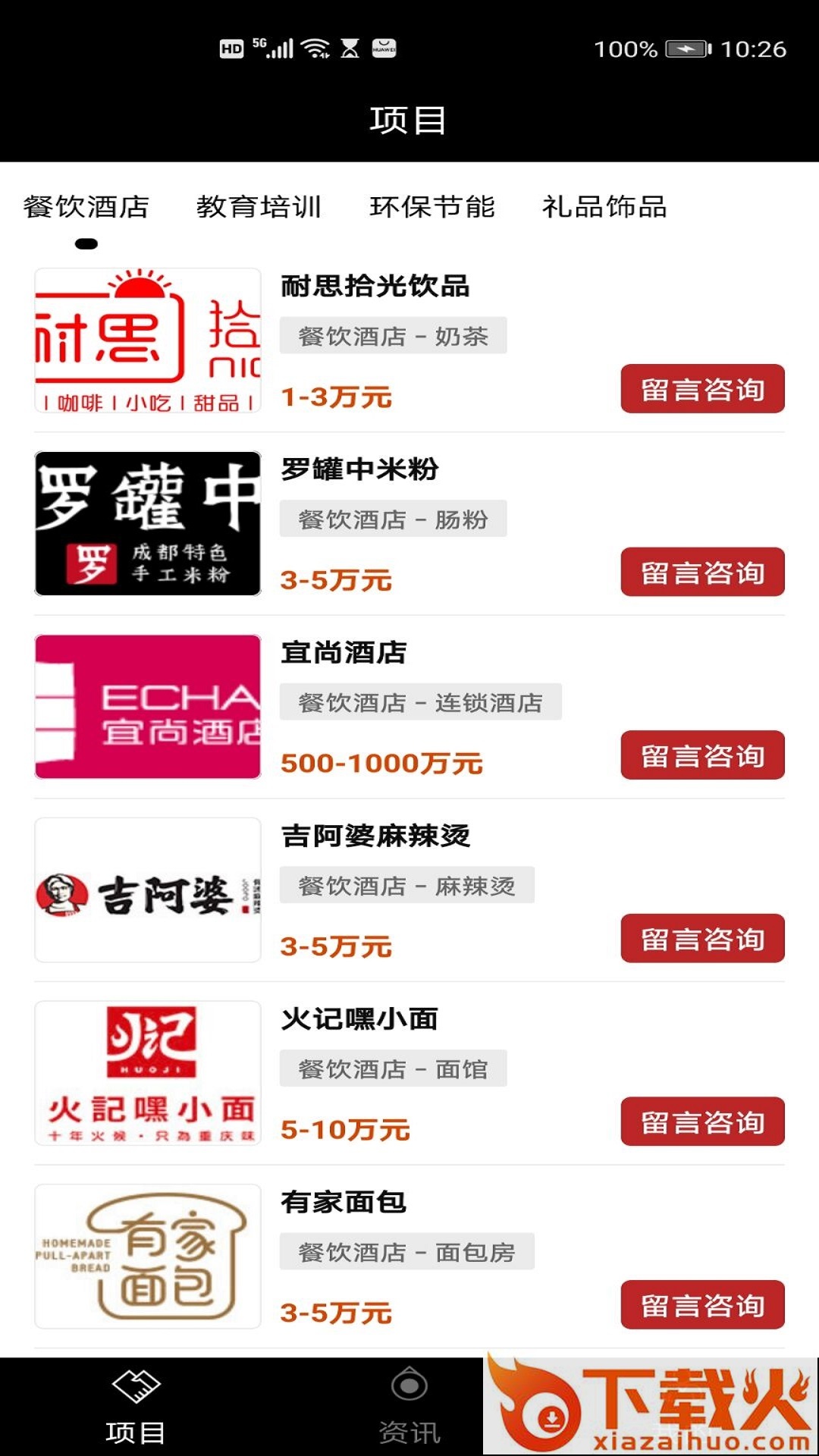This screenshot has width=819, height=1456.
Task: Switch to the 资讯 bottom tab
Action: pos(409,1407)
